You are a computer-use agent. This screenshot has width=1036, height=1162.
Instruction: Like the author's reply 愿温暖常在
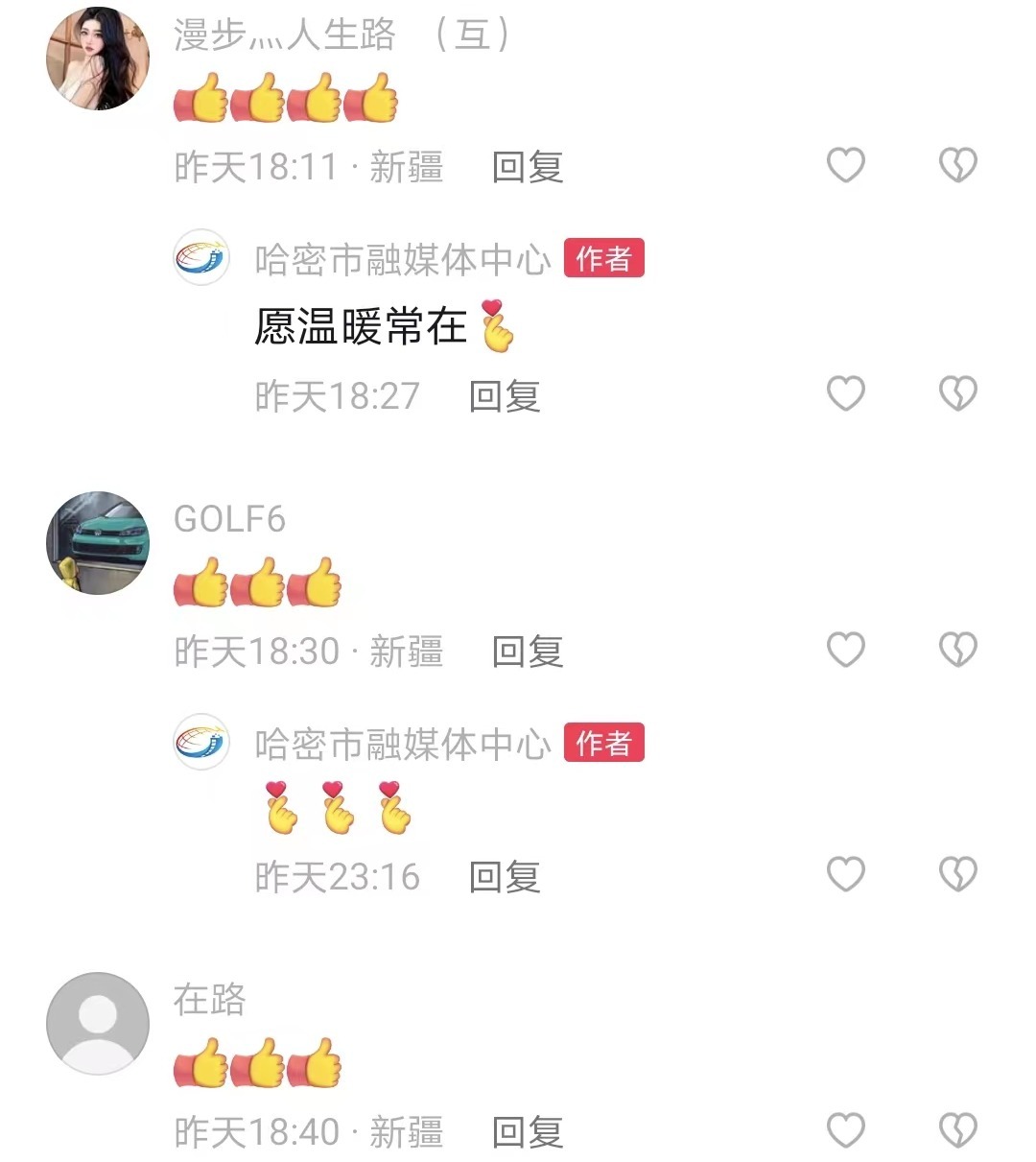(845, 393)
